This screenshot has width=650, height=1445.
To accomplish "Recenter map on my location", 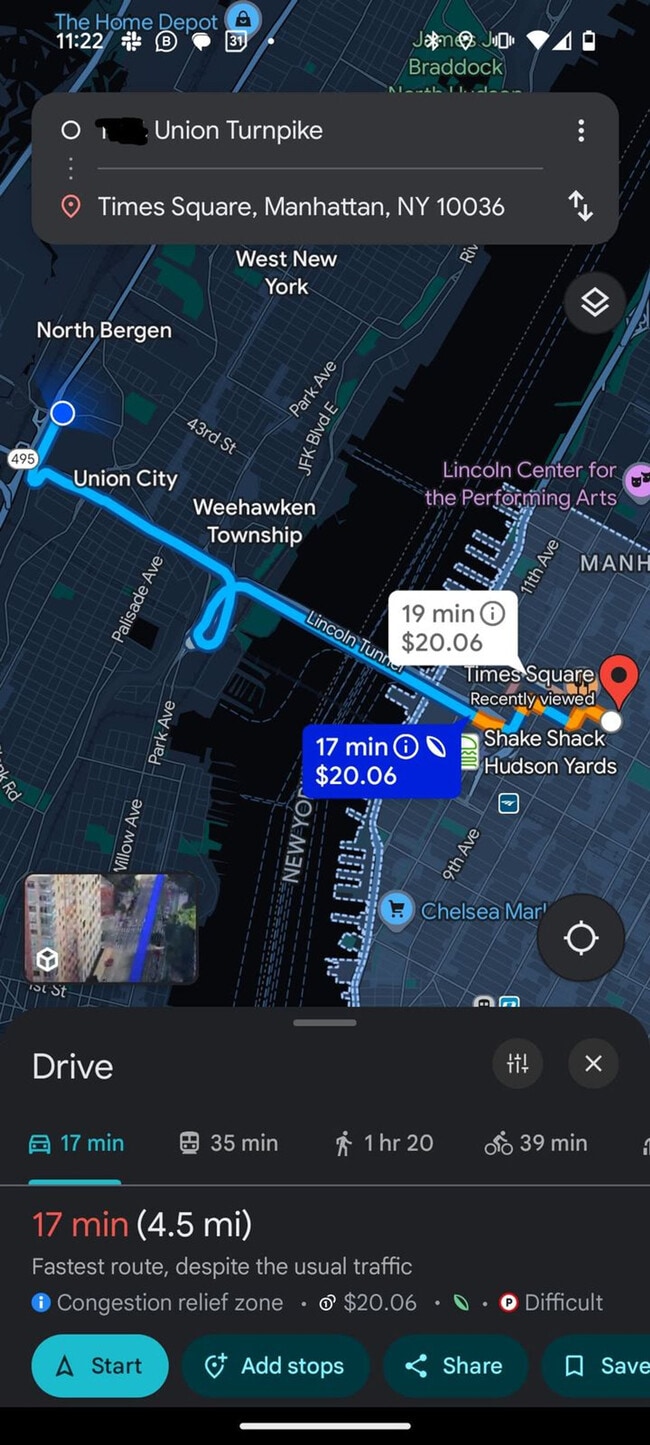I will point(581,938).
